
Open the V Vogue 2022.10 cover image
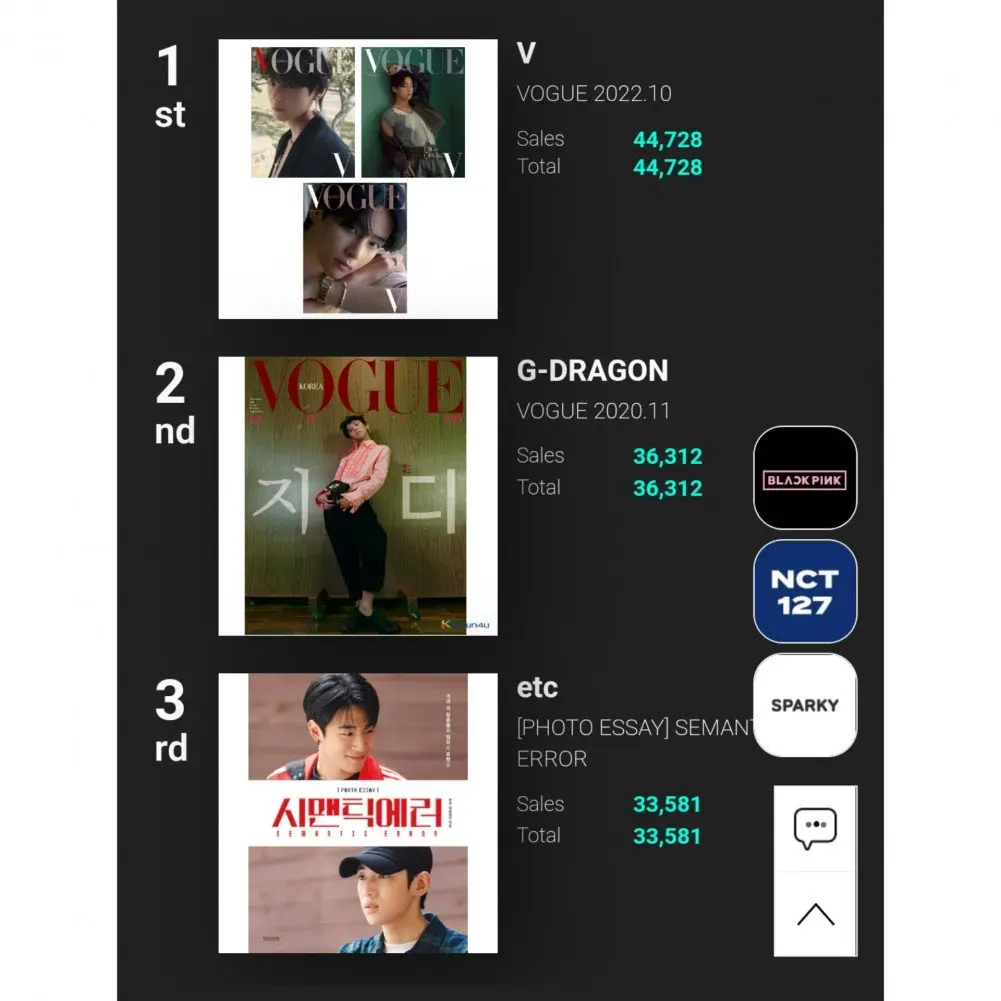point(358,179)
